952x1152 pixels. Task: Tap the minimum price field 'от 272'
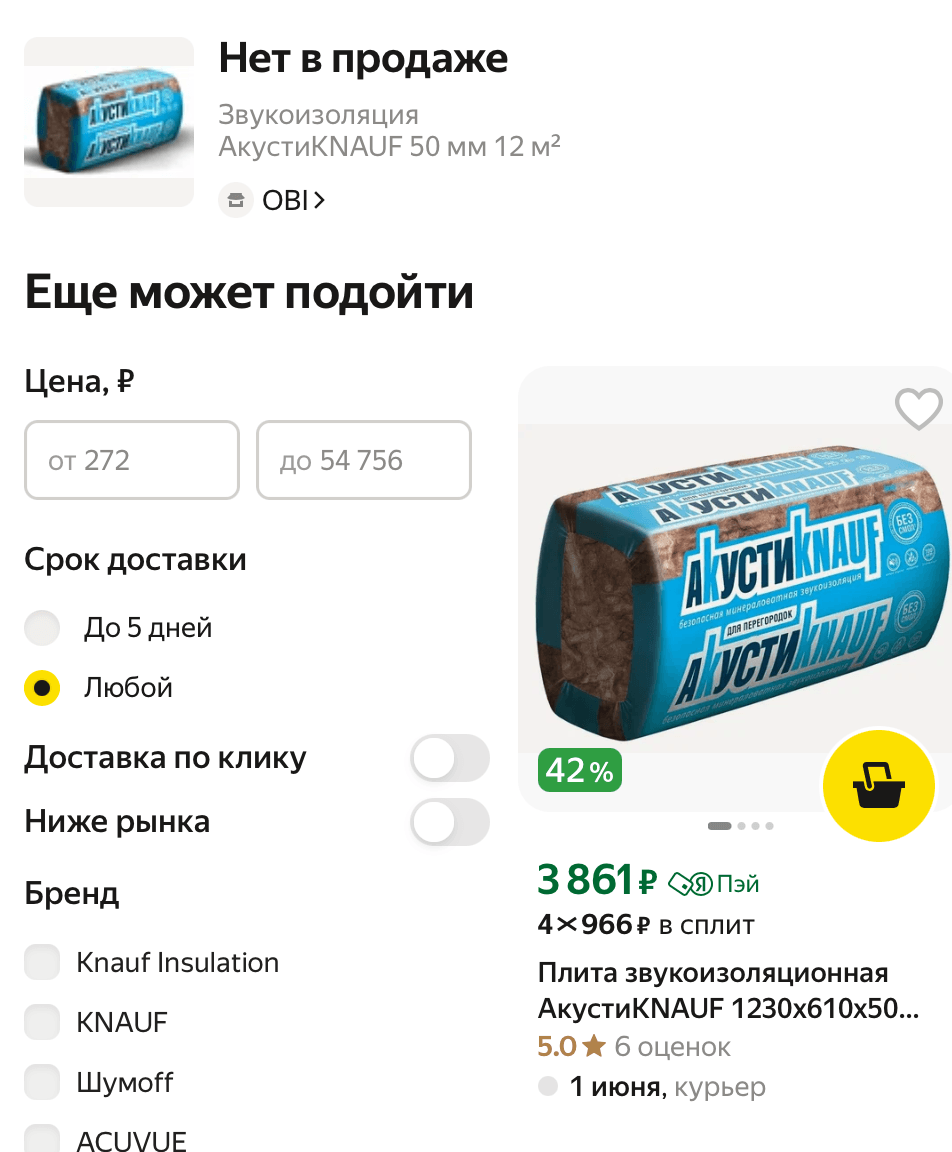(132, 460)
